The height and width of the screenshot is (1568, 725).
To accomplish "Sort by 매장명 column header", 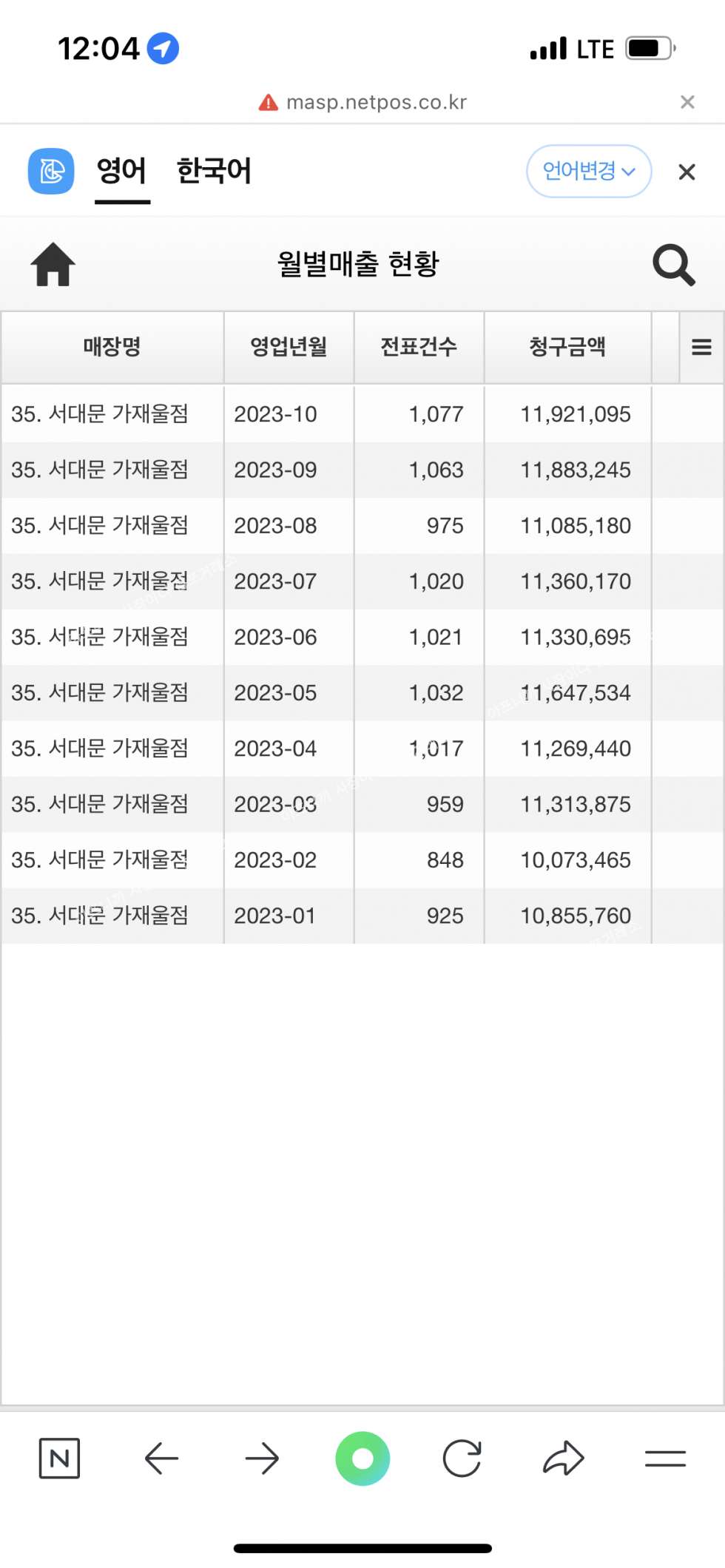I will (112, 347).
